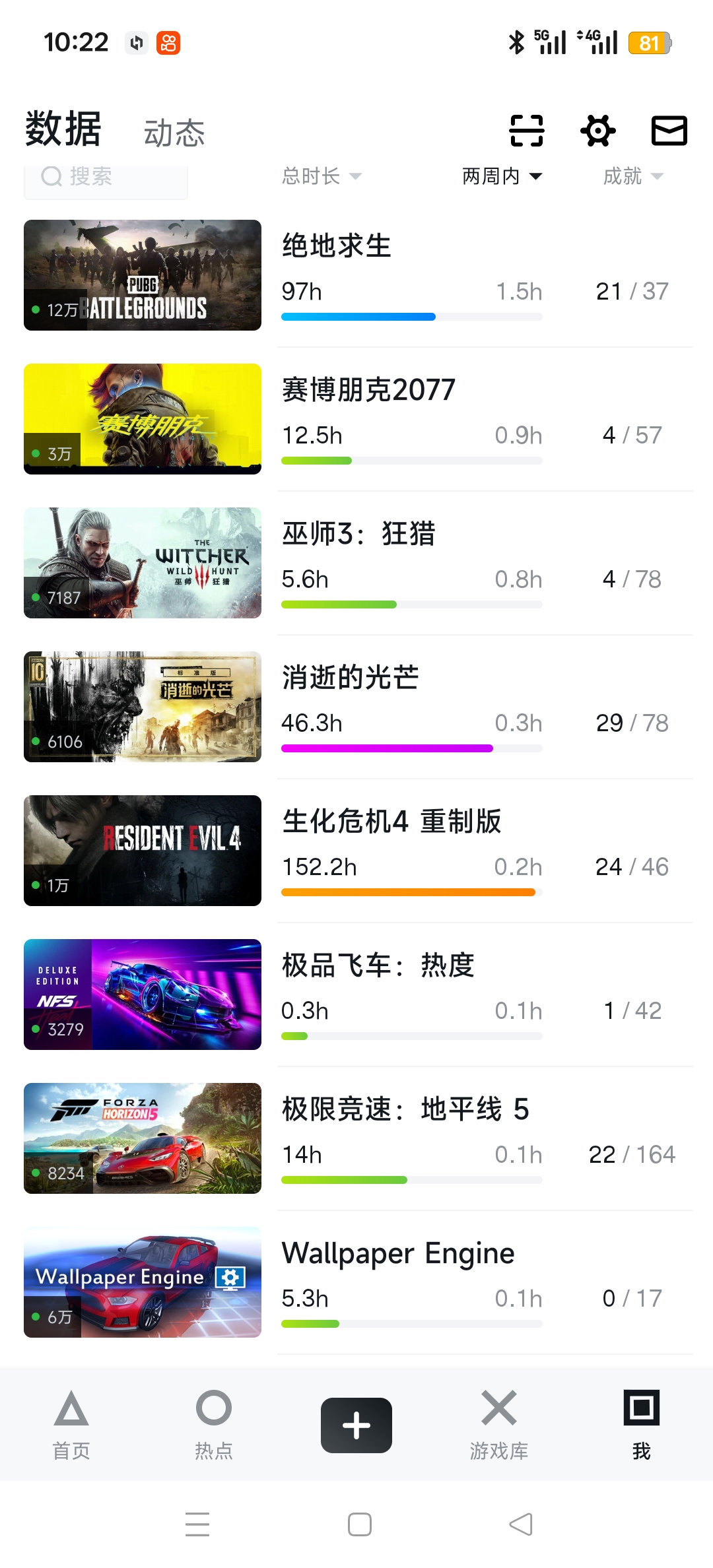Open Wallpaper Engine entry
Screen dimensions: 713x1568
(358, 1282)
